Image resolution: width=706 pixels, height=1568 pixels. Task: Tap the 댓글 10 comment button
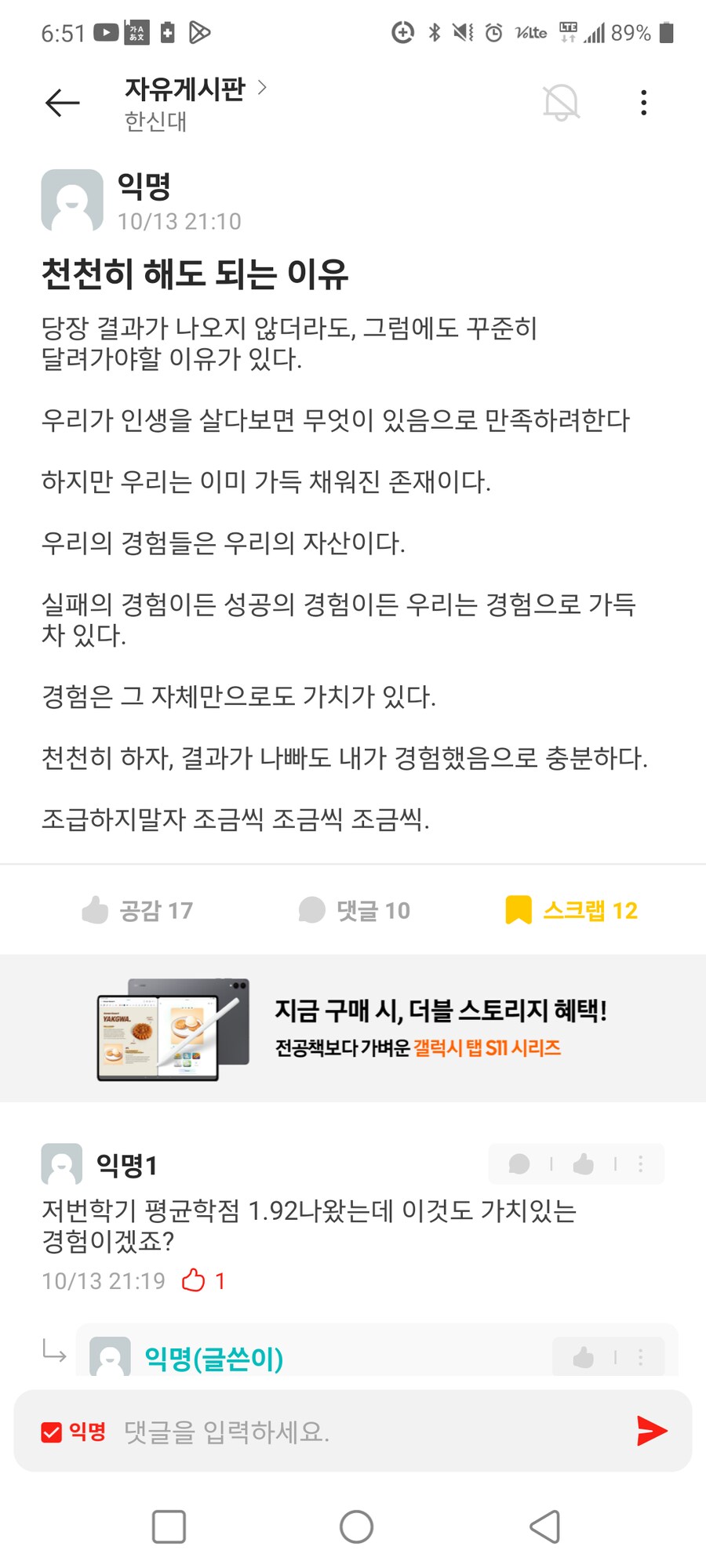coord(355,910)
